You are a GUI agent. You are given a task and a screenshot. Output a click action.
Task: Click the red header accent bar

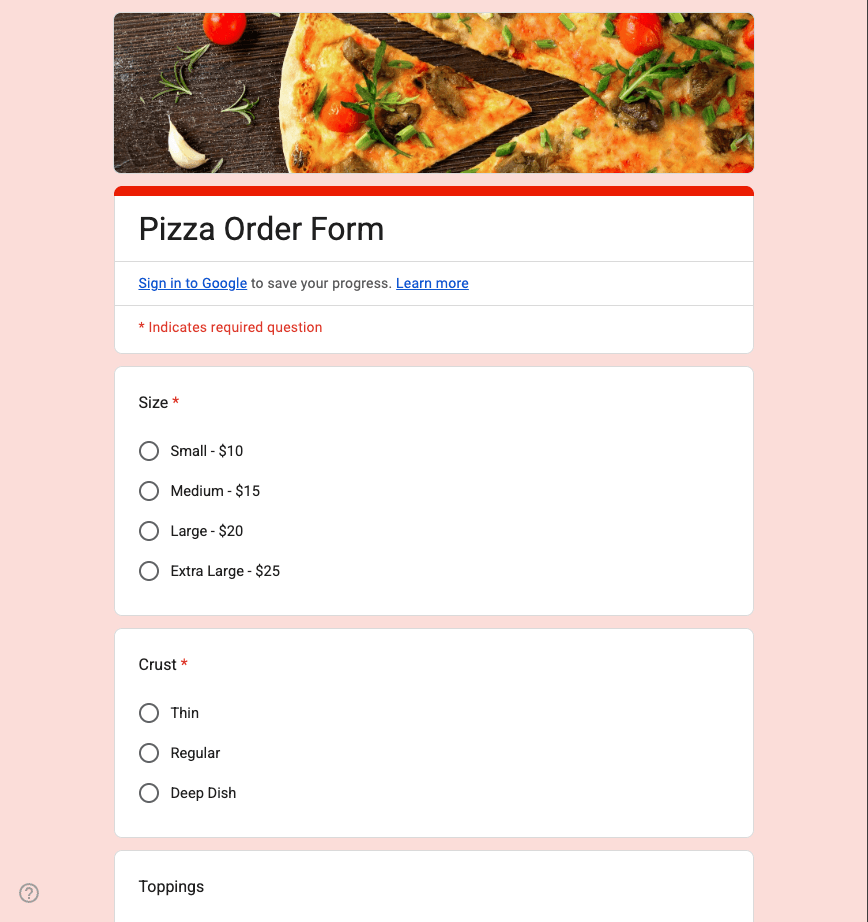click(x=434, y=189)
